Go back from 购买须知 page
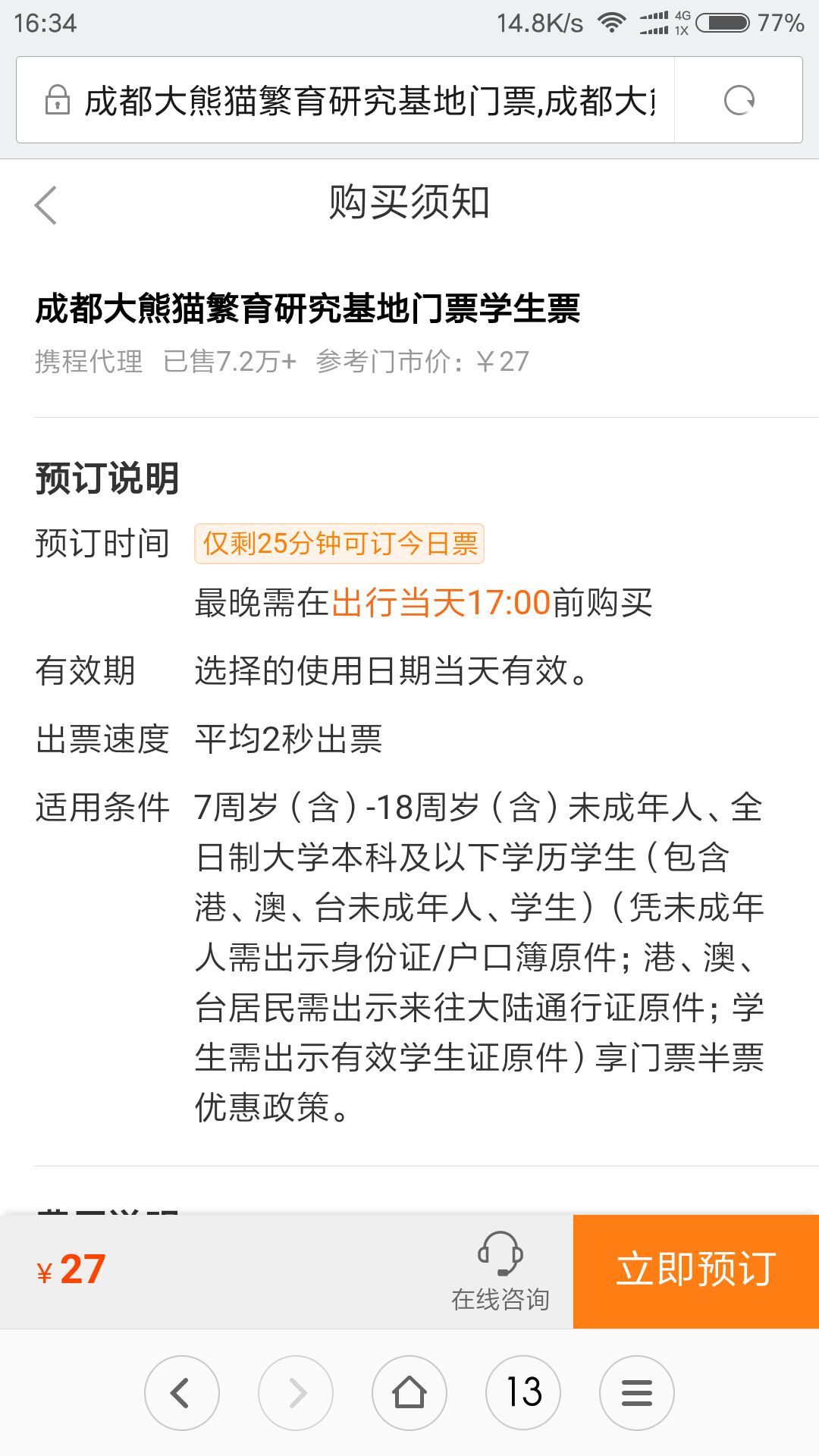819x1456 pixels. point(46,205)
